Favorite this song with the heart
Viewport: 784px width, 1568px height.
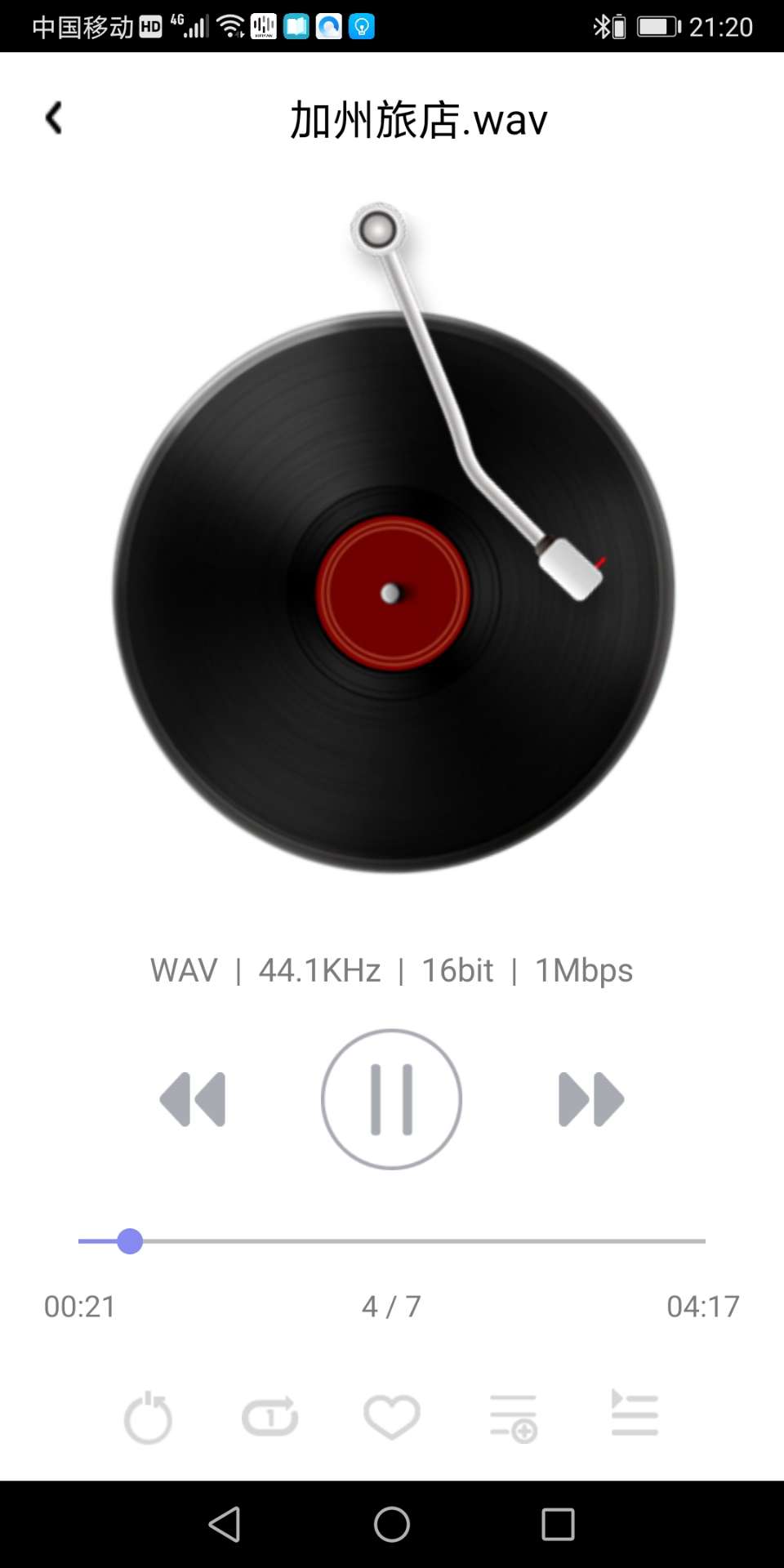[392, 1417]
